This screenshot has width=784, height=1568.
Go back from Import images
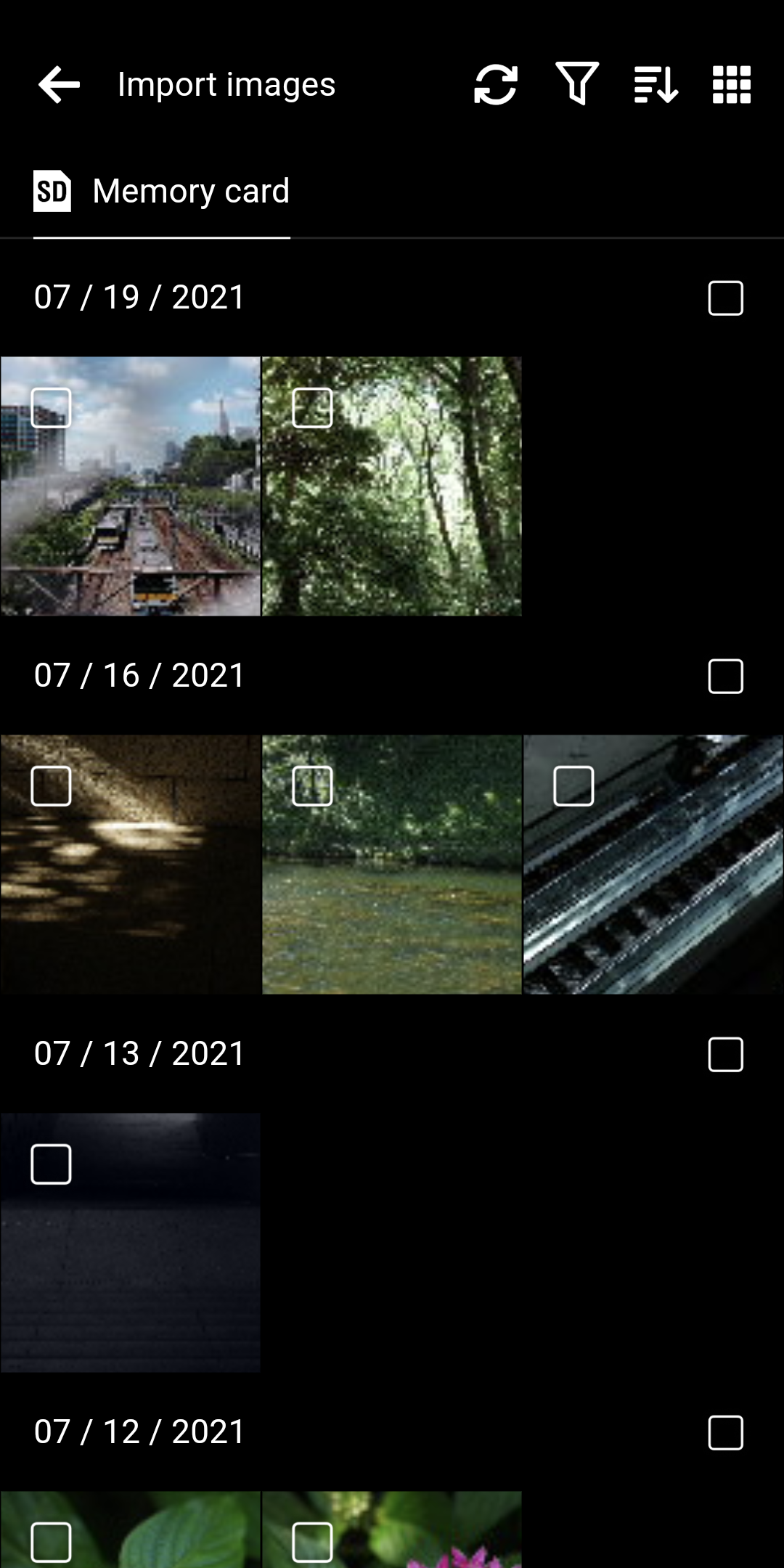click(59, 85)
